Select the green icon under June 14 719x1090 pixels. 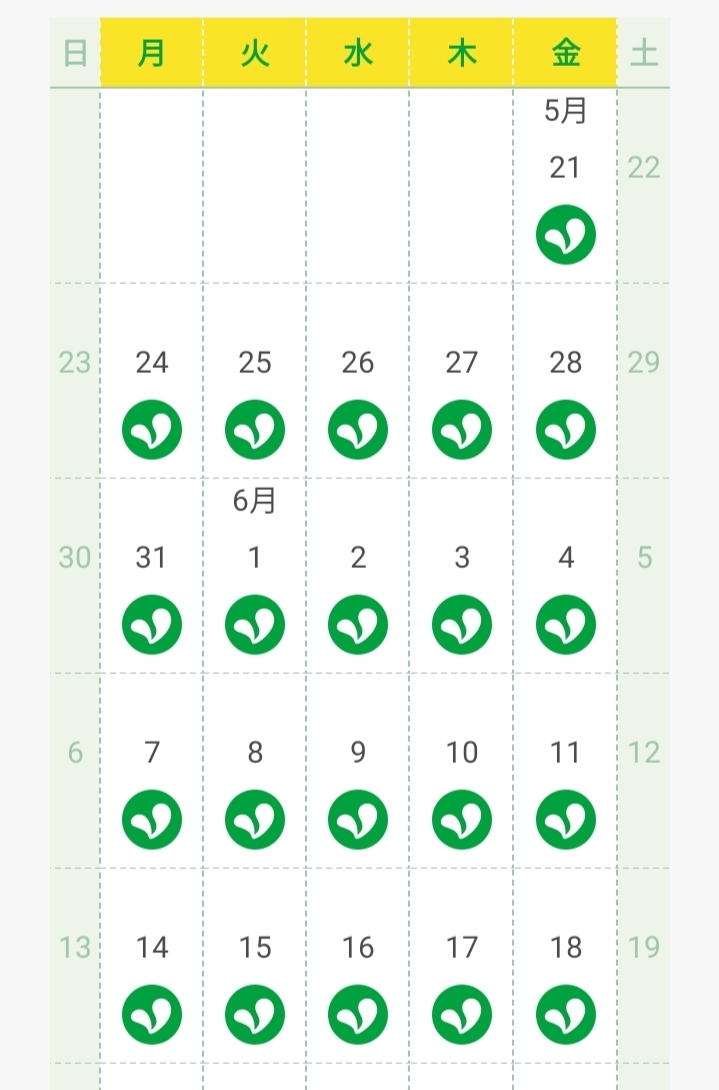point(152,1015)
